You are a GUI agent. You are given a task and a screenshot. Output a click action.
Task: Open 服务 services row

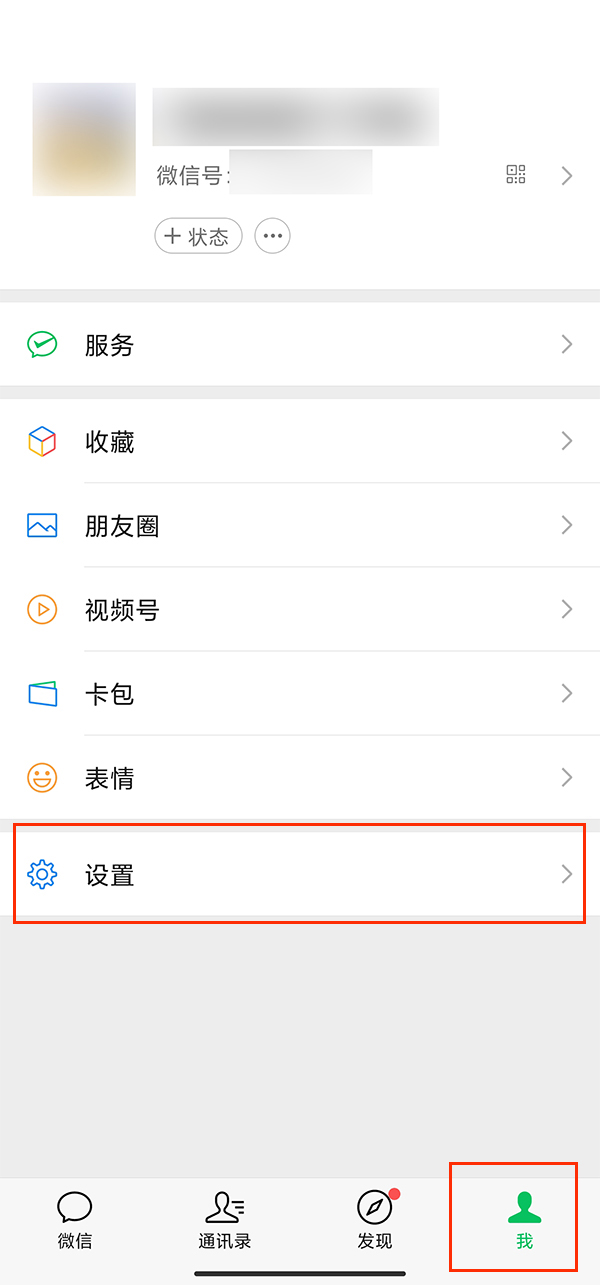[300, 345]
